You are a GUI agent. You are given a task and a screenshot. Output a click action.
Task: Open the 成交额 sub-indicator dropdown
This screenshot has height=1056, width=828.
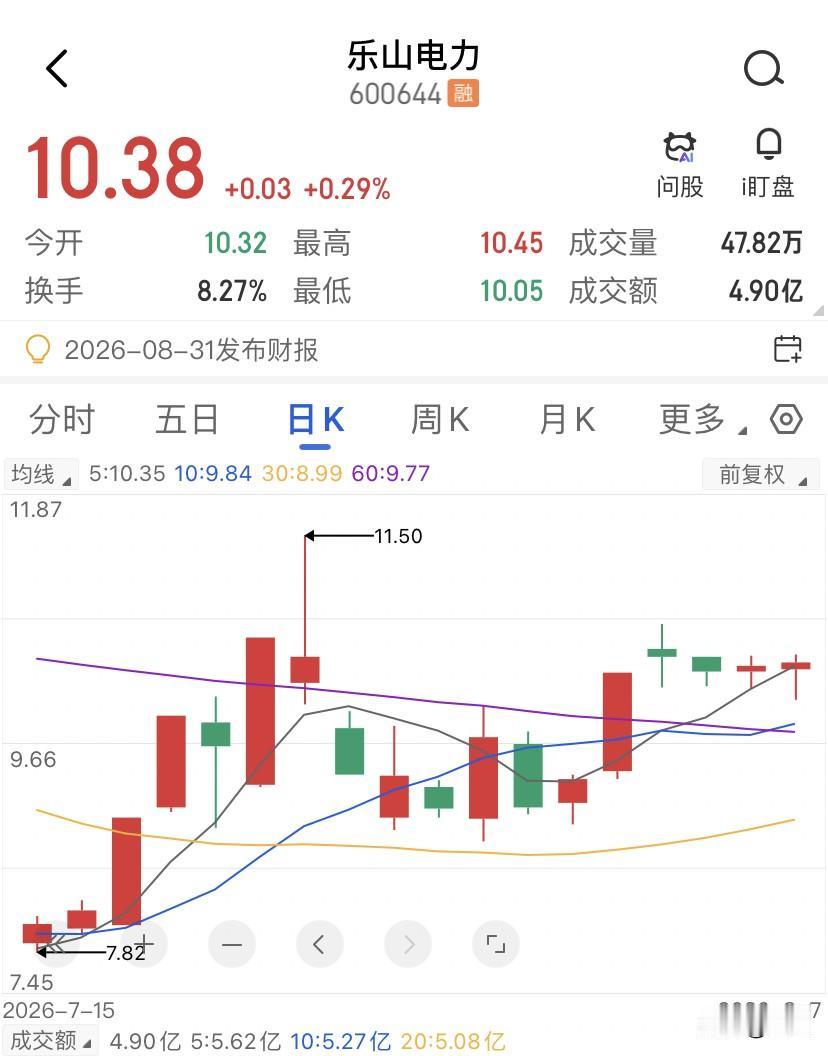click(50, 1041)
